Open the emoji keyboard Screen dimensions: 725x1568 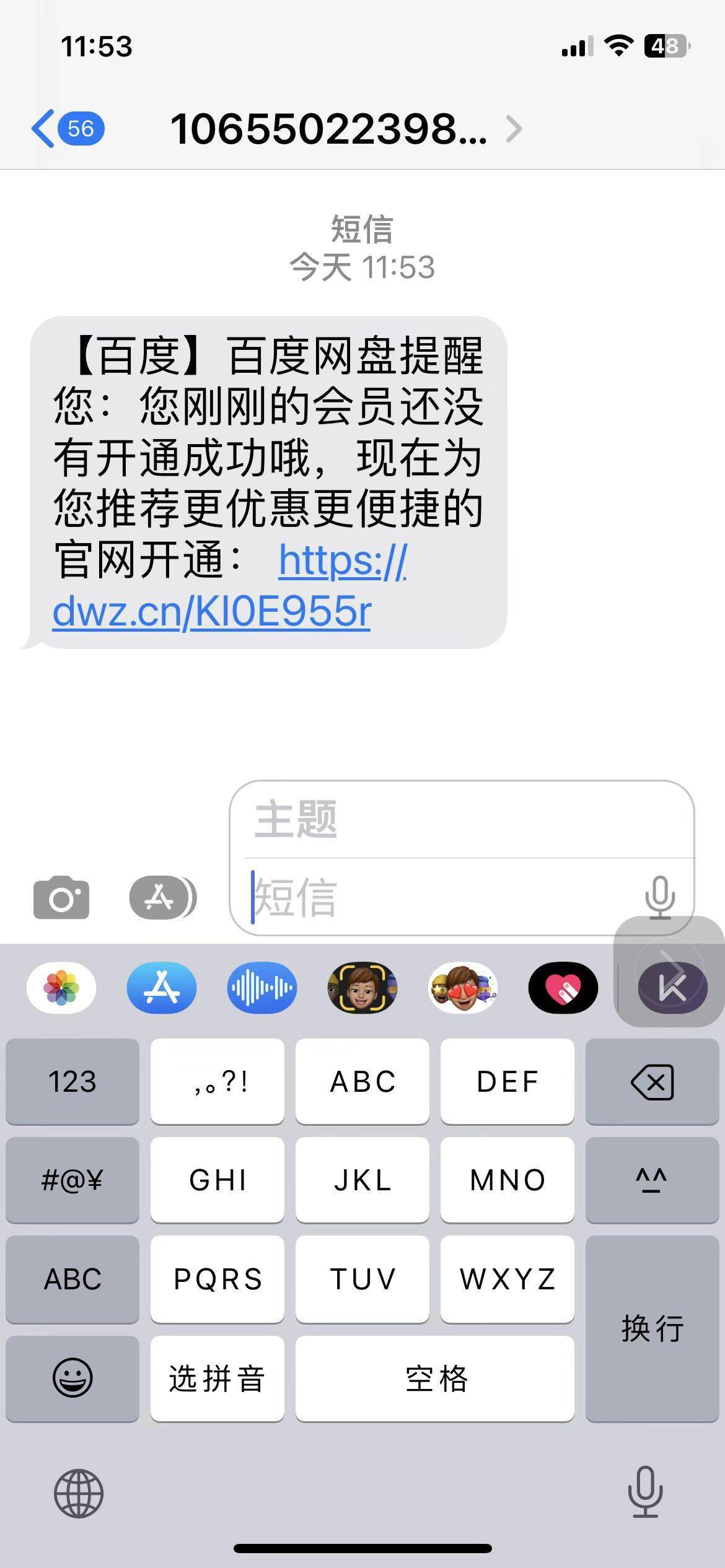coord(72,1378)
